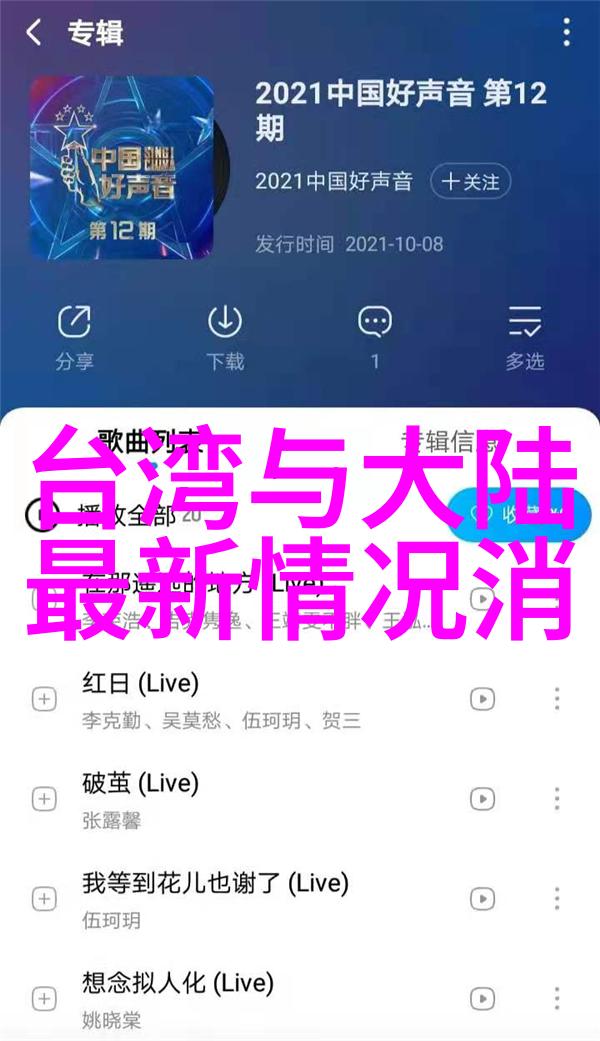600x1041 pixels.
Task: Add 红日 (Live) with its plus icon
Action: [x=44, y=699]
